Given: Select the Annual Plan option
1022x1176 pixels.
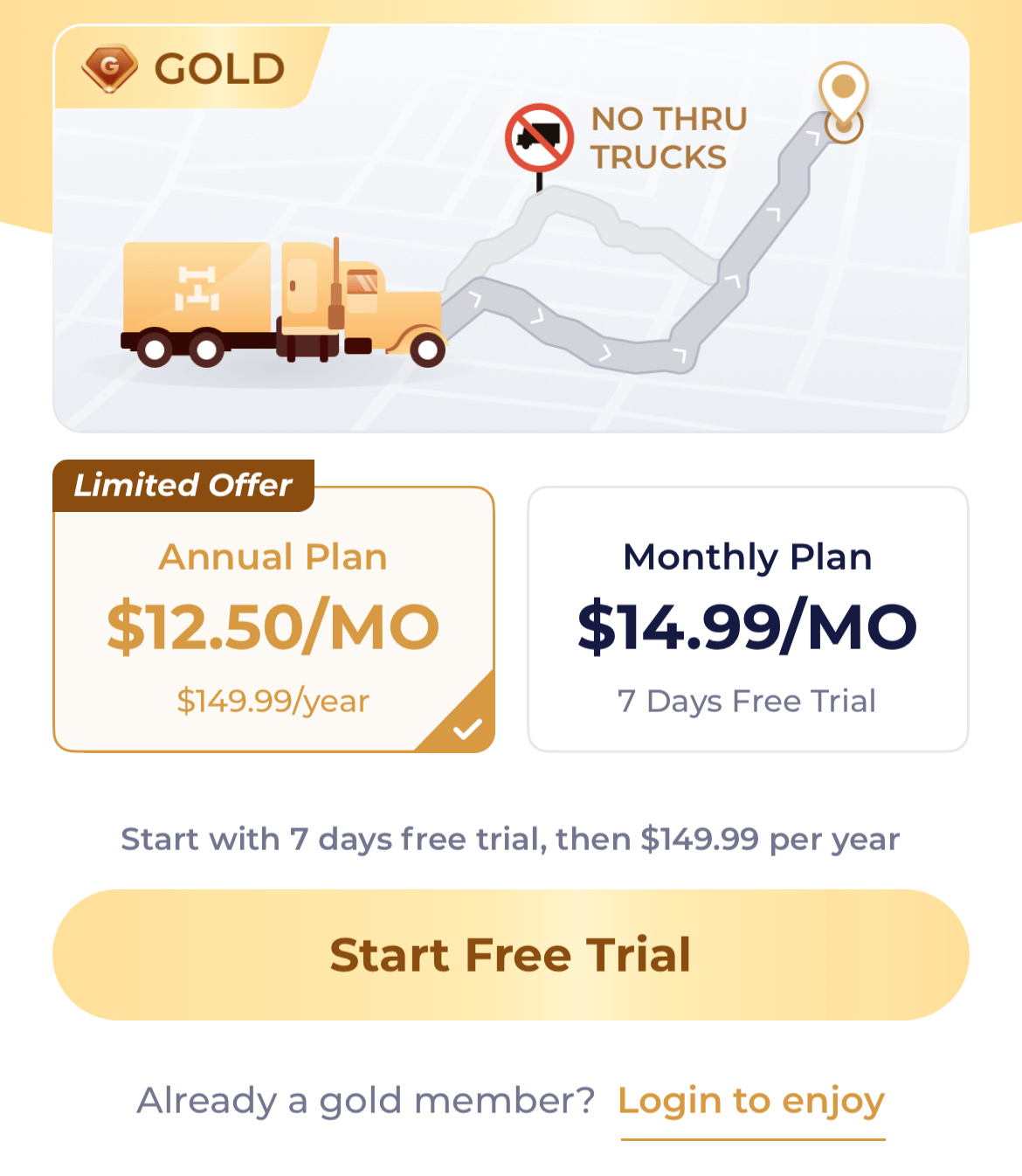Looking at the screenshot, I should [x=273, y=620].
